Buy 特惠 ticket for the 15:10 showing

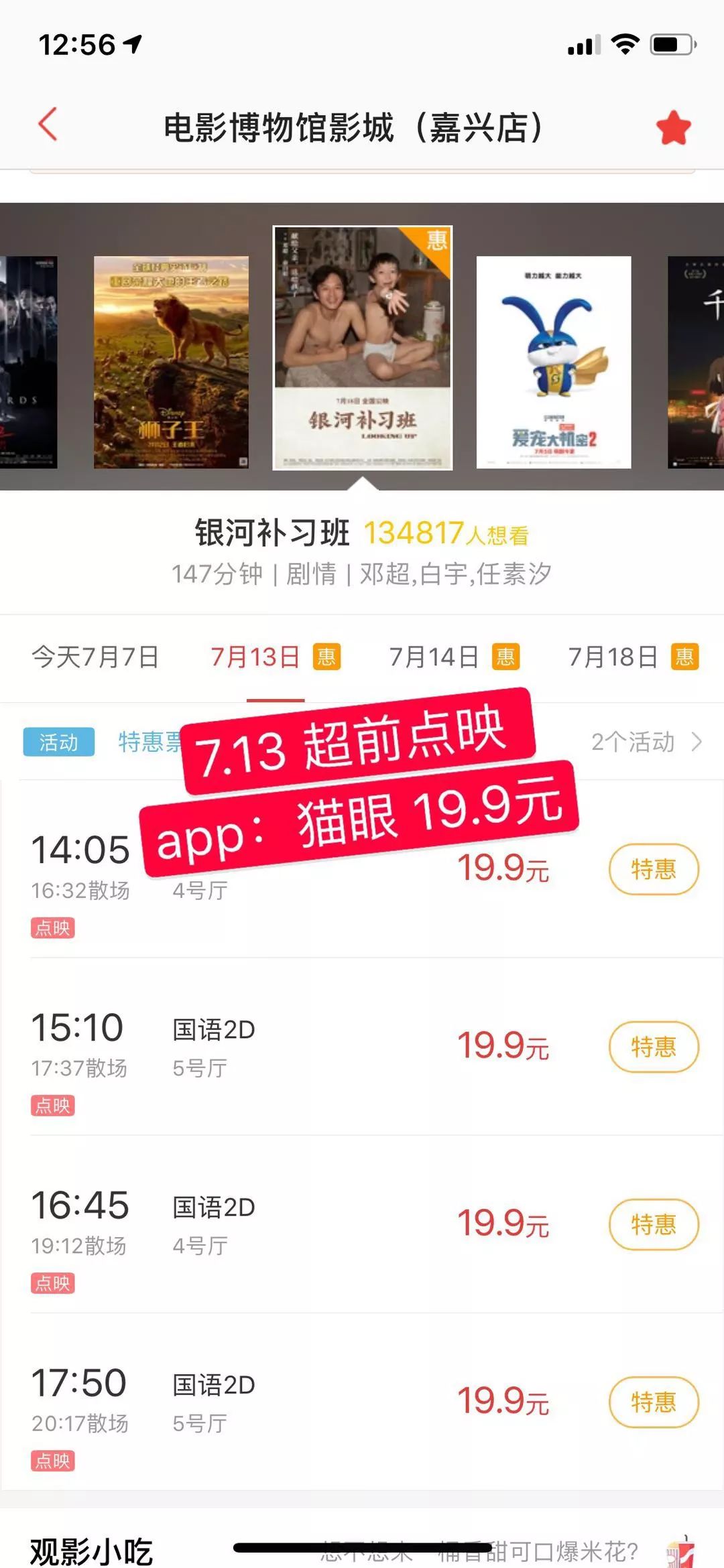654,1047
